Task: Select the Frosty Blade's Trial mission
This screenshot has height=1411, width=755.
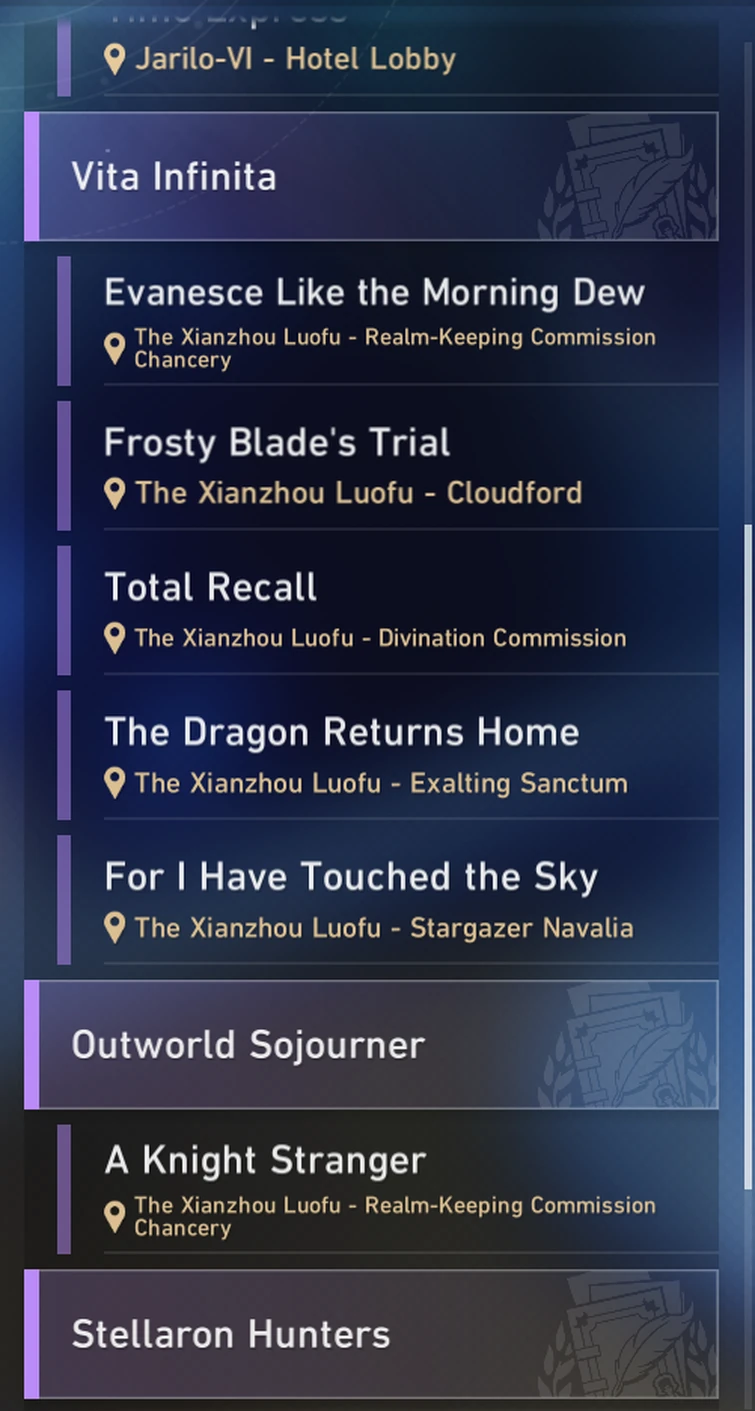Action: pyautogui.click(x=390, y=465)
